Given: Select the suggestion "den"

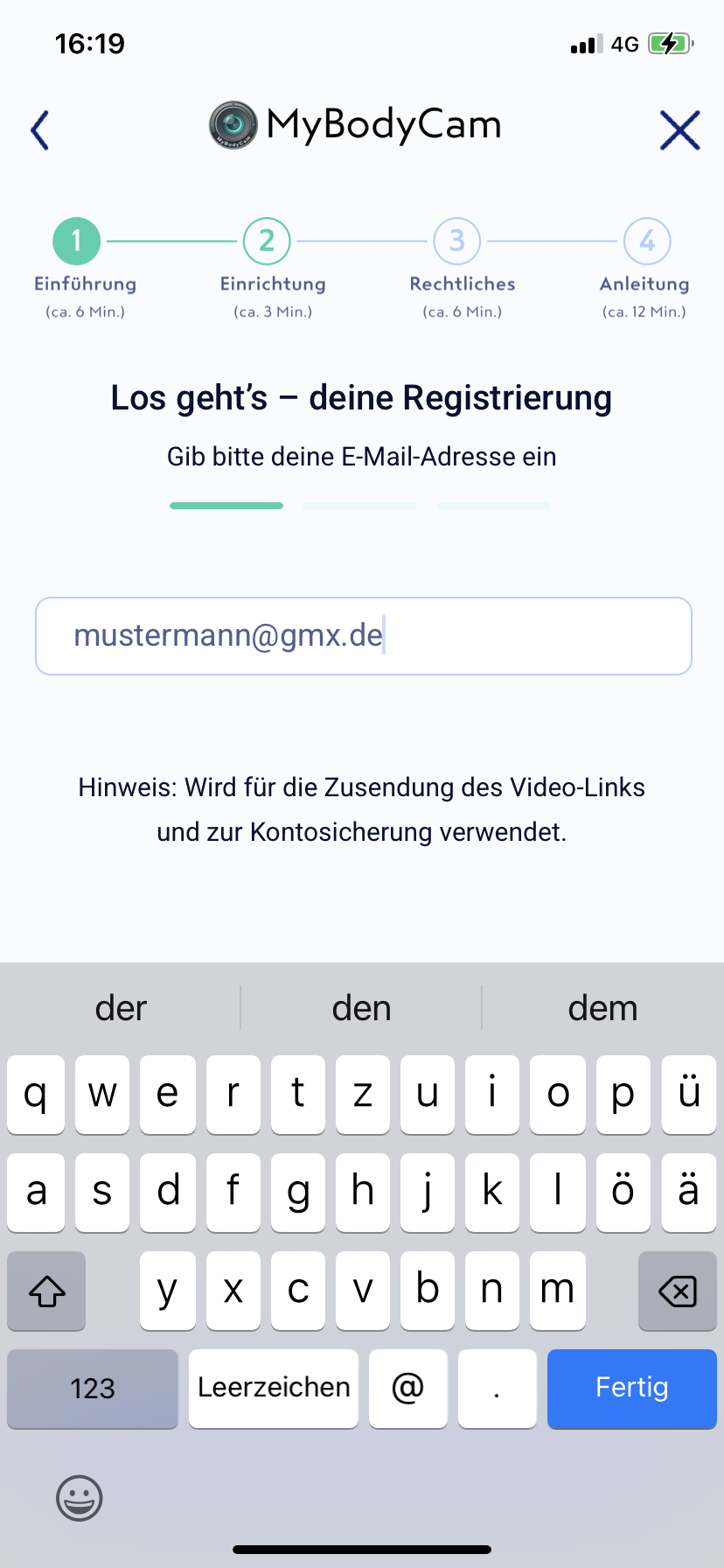Looking at the screenshot, I should pos(361,1008).
